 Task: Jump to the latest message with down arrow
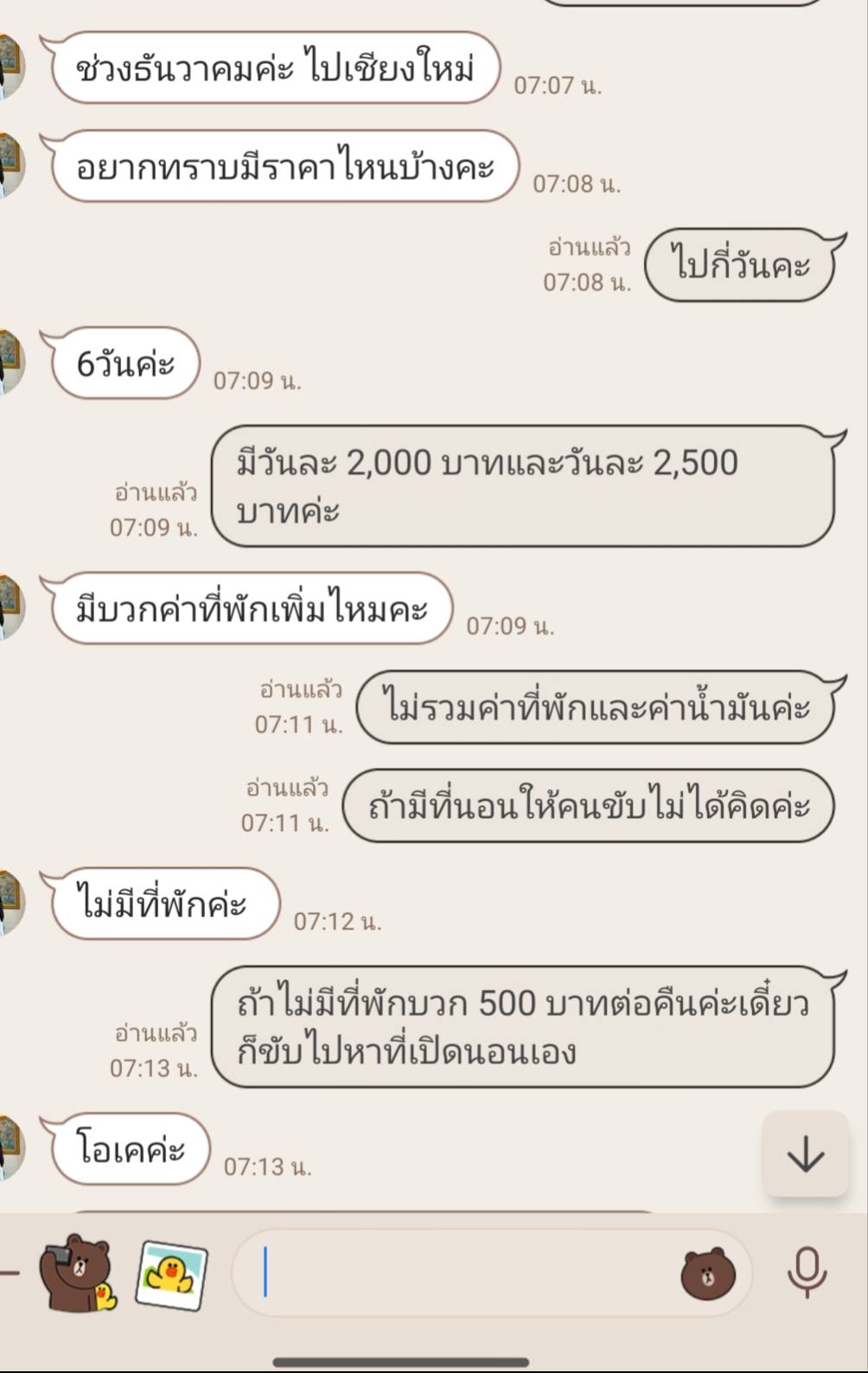pos(806,1154)
